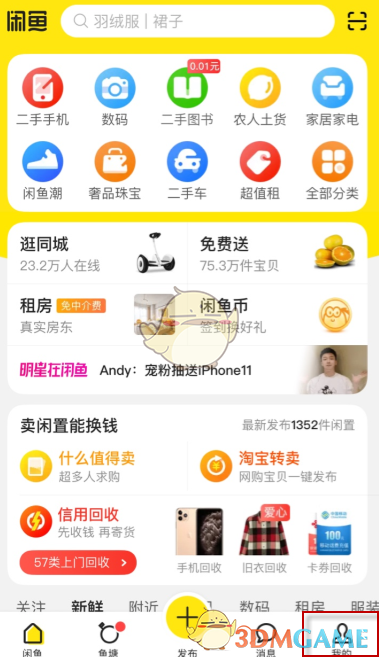This screenshot has height=657, width=379.
Task: Open the 农人土货 category
Action: coord(260,98)
